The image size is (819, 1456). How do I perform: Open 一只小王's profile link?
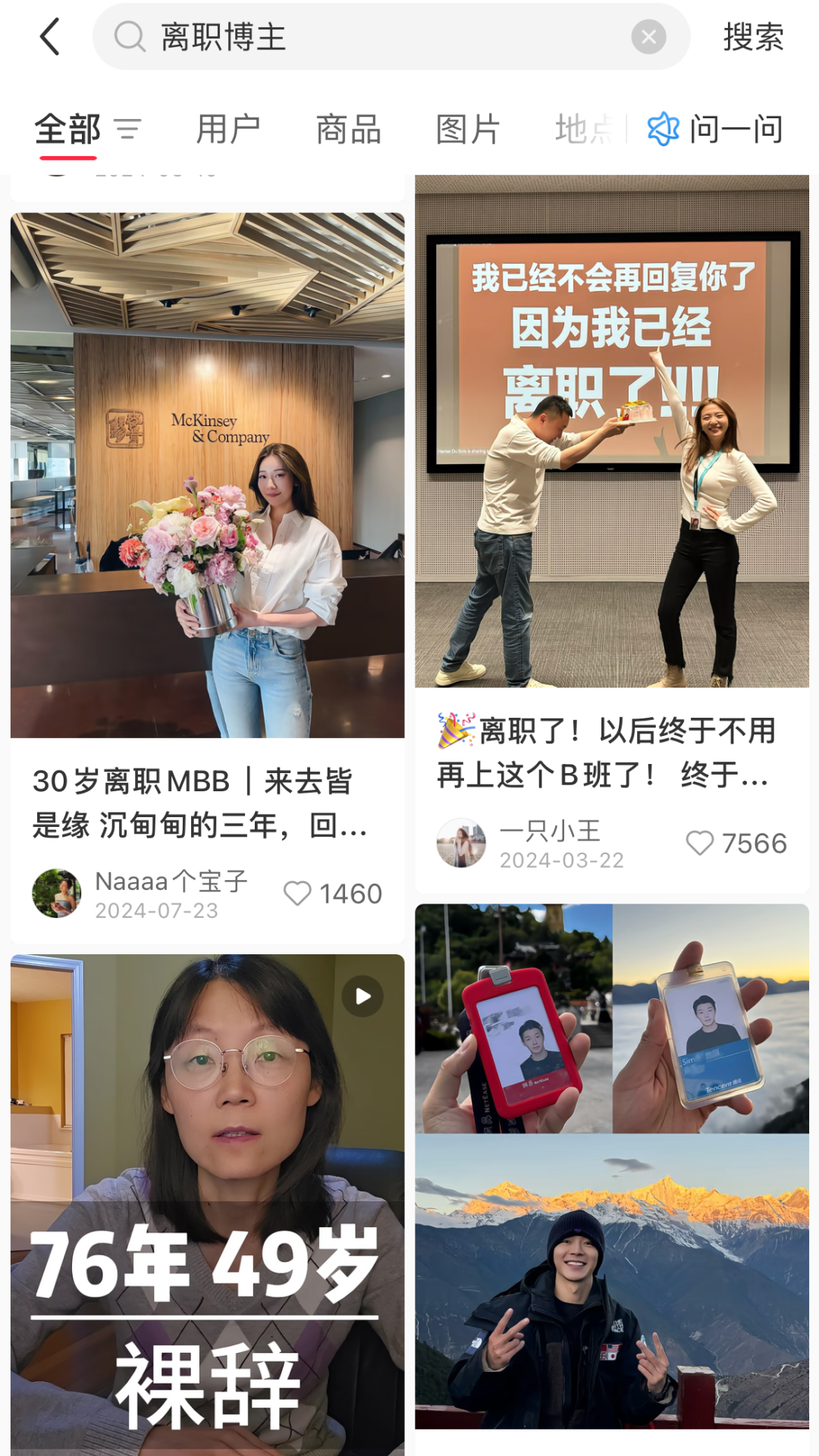point(548,831)
